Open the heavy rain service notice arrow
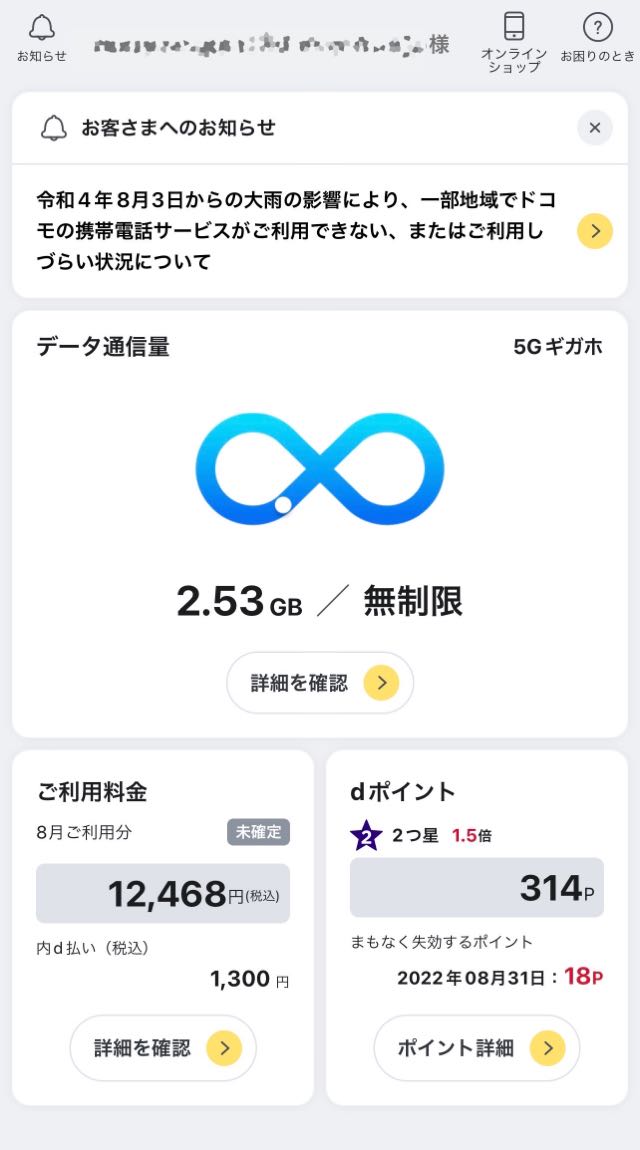The height and width of the screenshot is (1150, 640). (x=595, y=231)
